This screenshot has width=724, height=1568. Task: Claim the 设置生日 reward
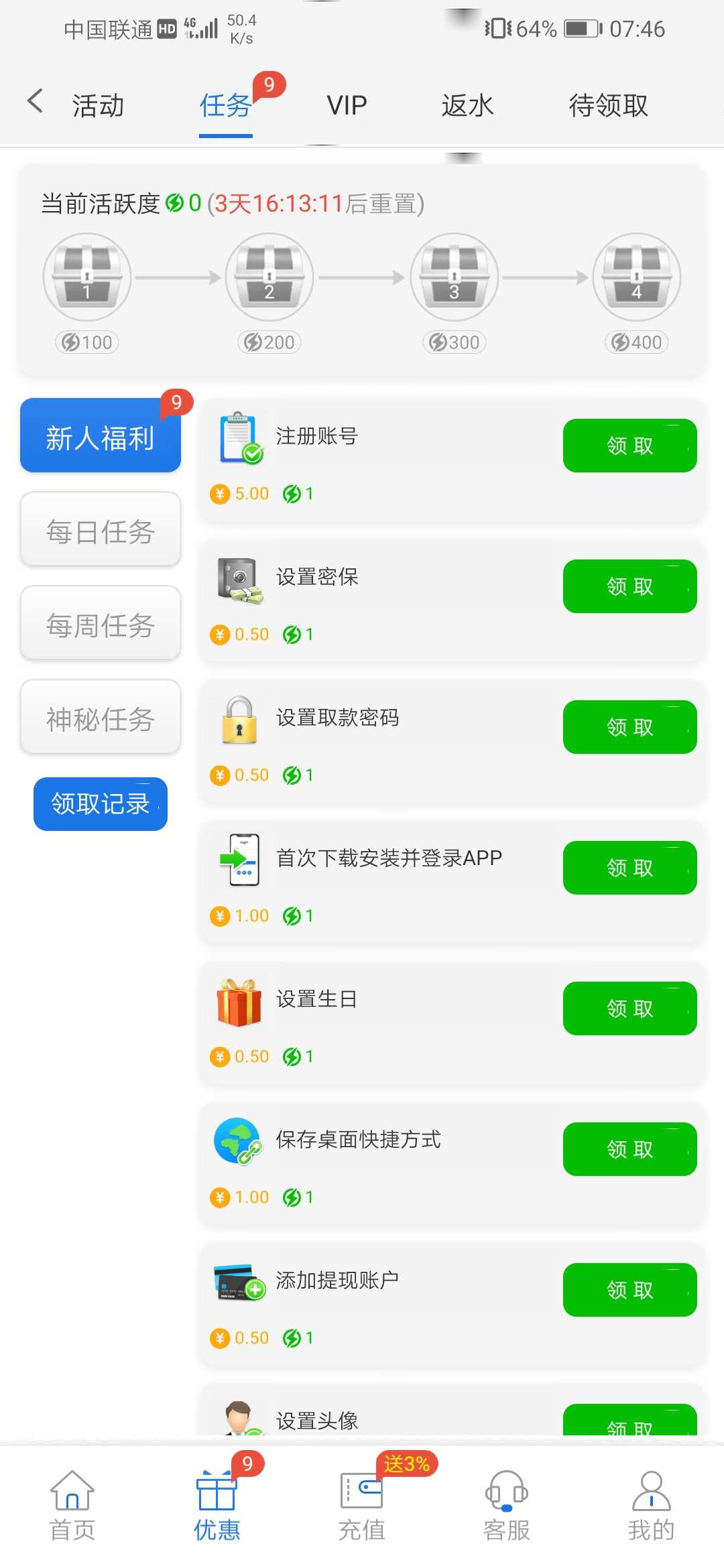coord(629,1008)
